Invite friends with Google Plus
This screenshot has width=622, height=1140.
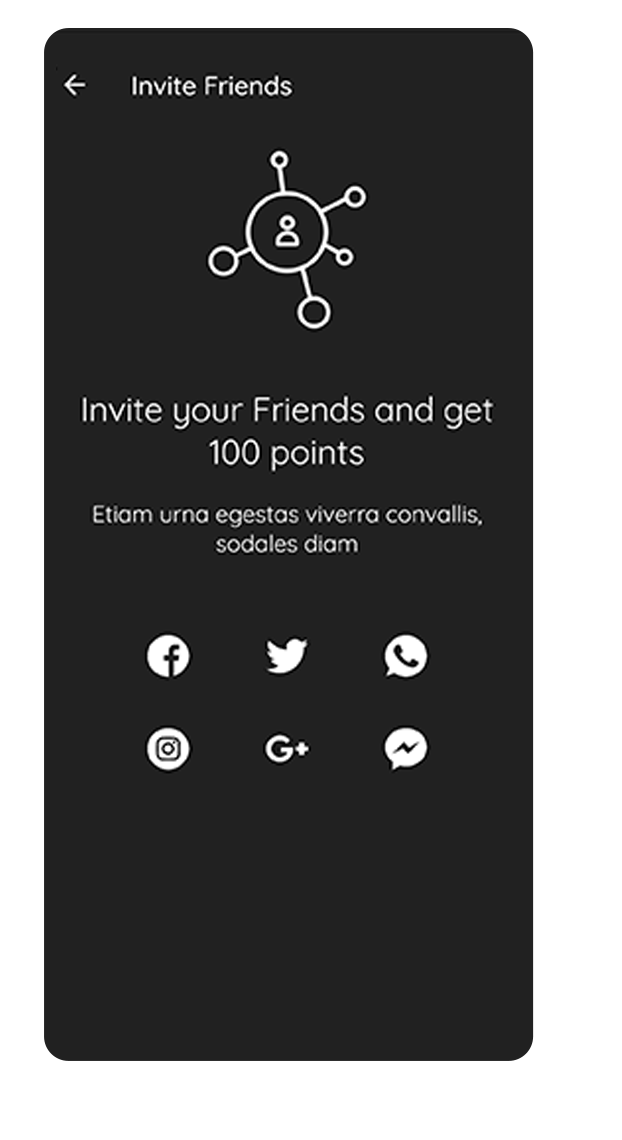pos(286,748)
